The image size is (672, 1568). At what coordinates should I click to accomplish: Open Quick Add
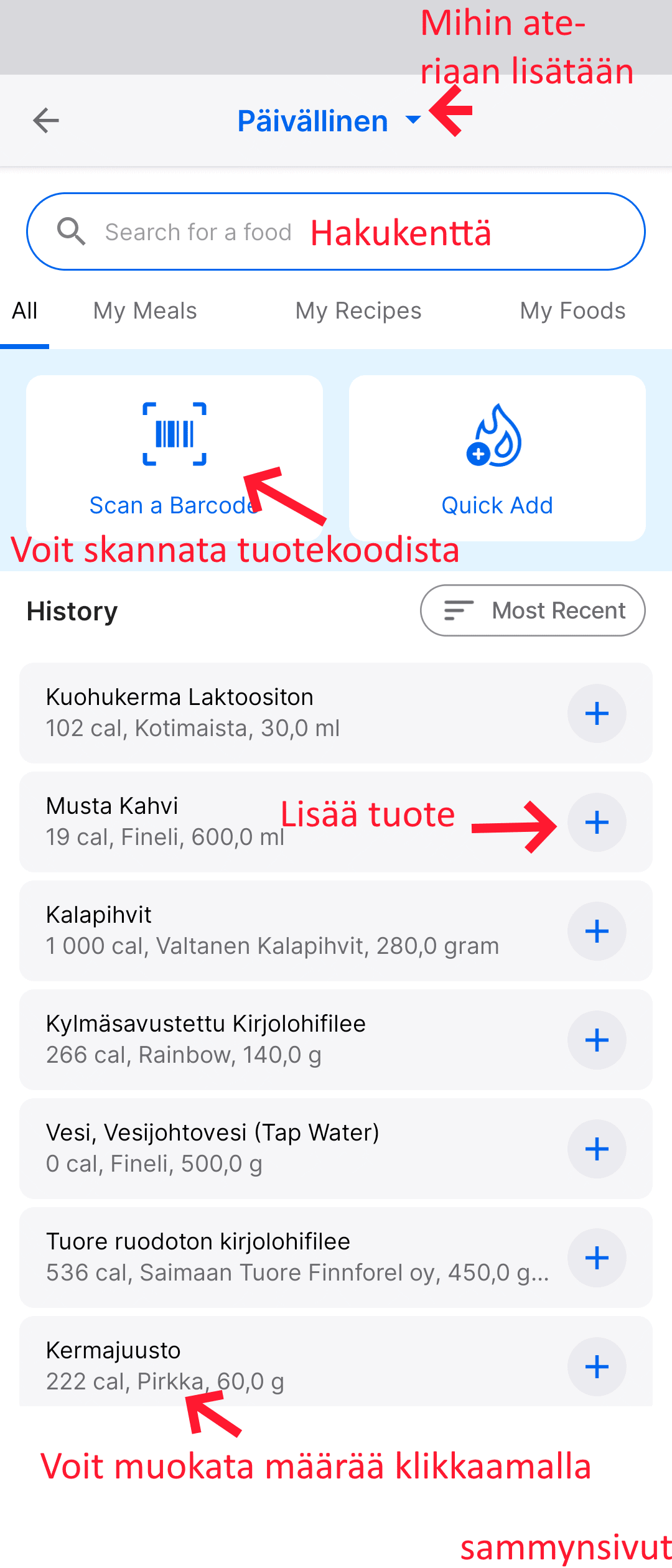pos(497,458)
